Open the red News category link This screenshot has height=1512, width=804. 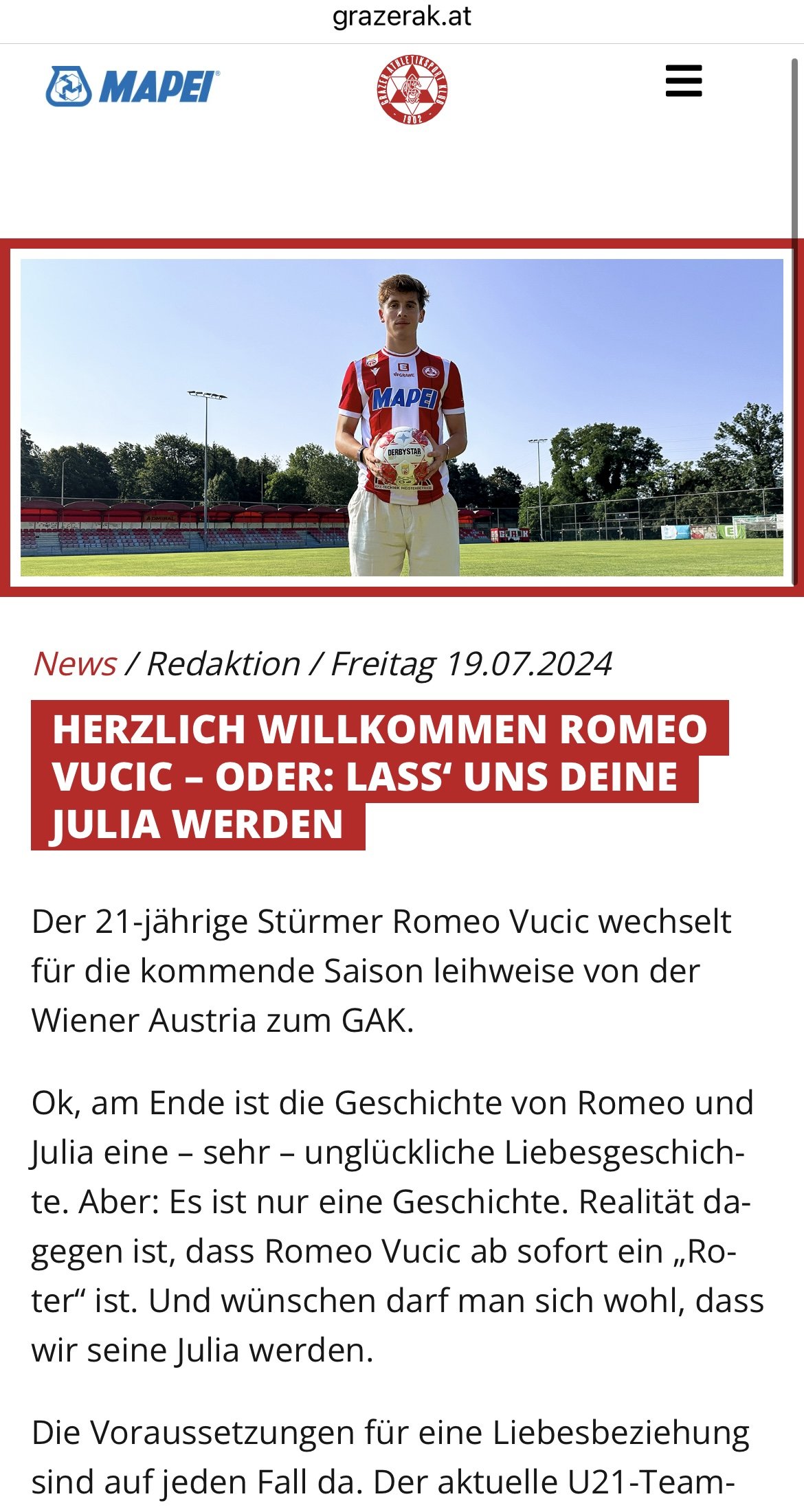[75, 664]
